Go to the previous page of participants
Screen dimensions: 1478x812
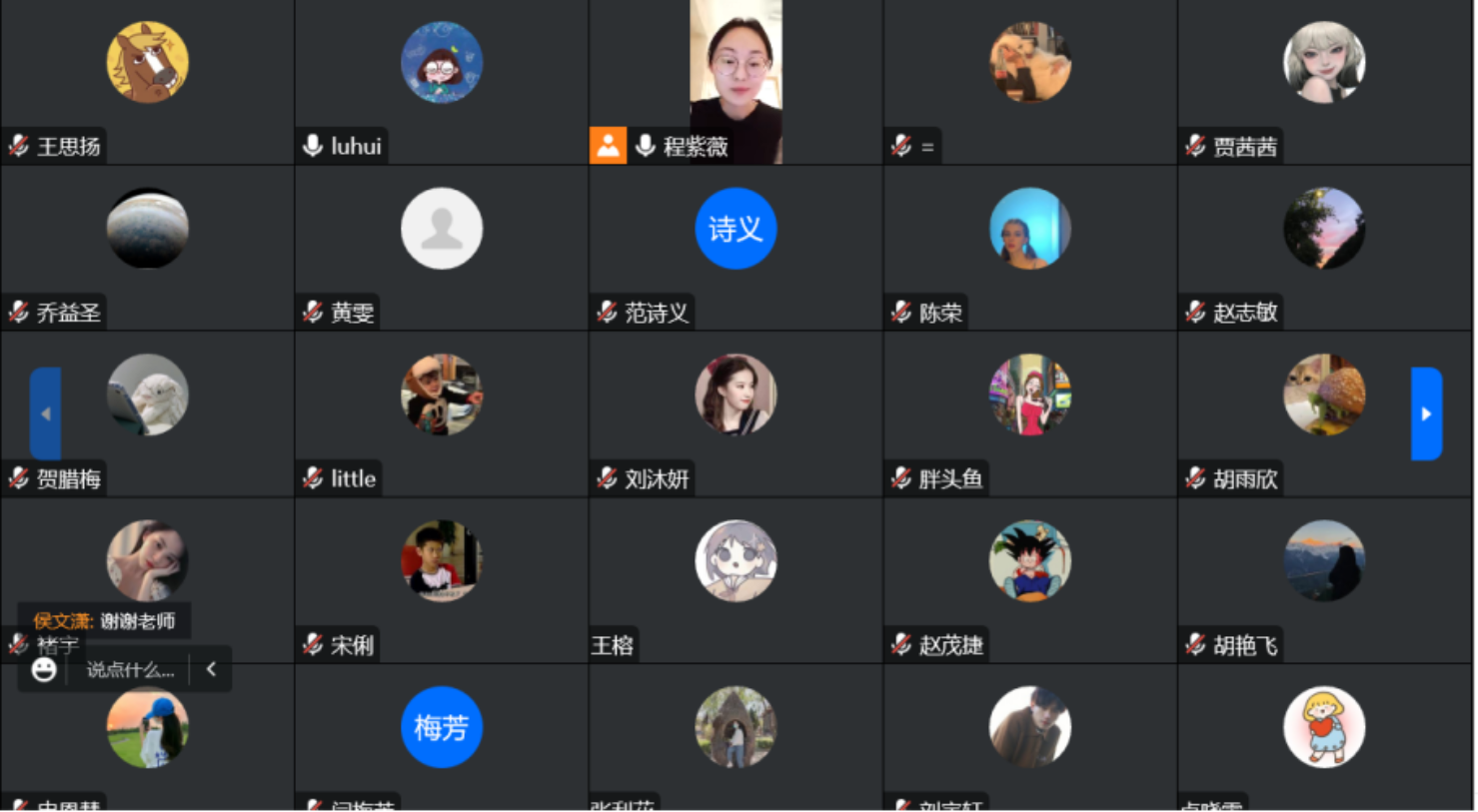[x=45, y=413]
